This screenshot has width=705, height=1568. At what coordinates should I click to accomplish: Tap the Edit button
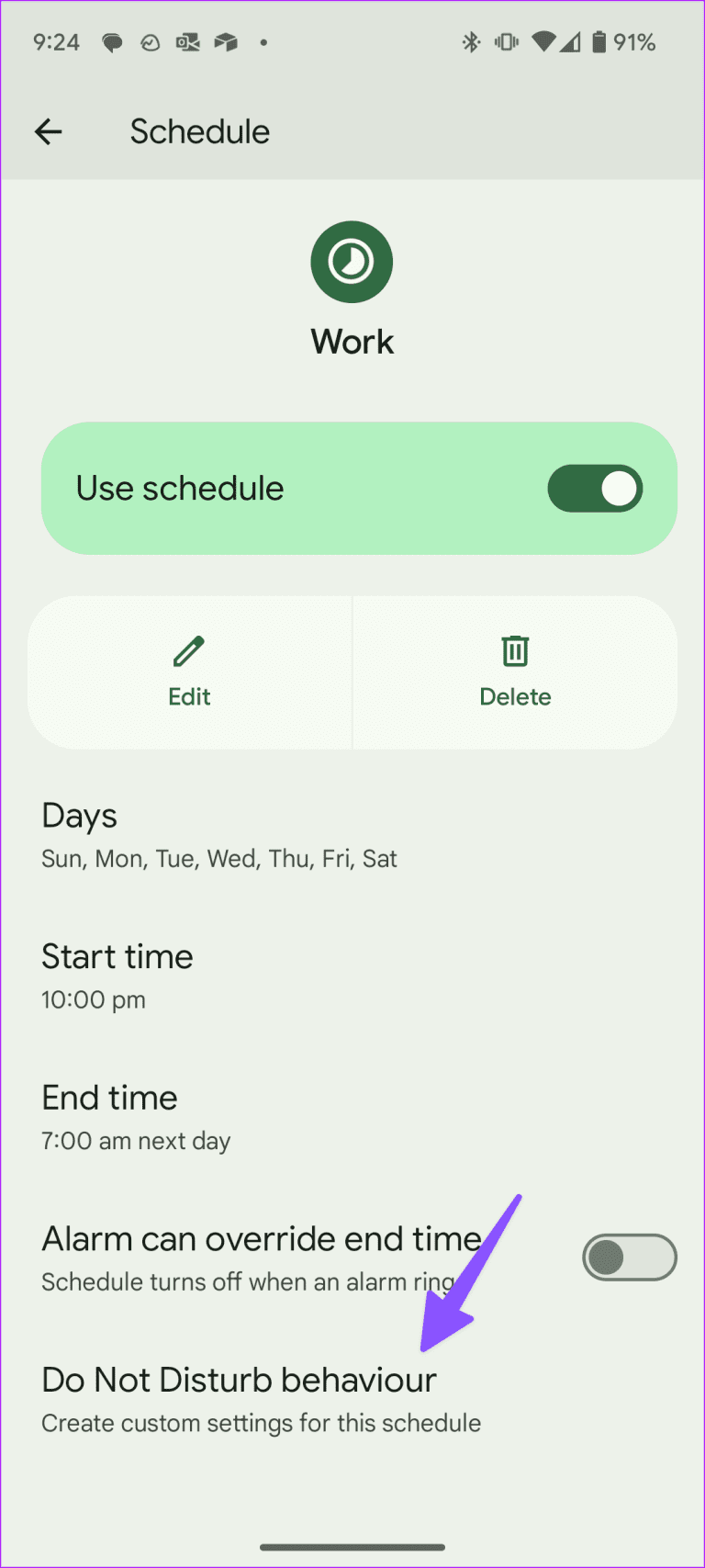188,672
